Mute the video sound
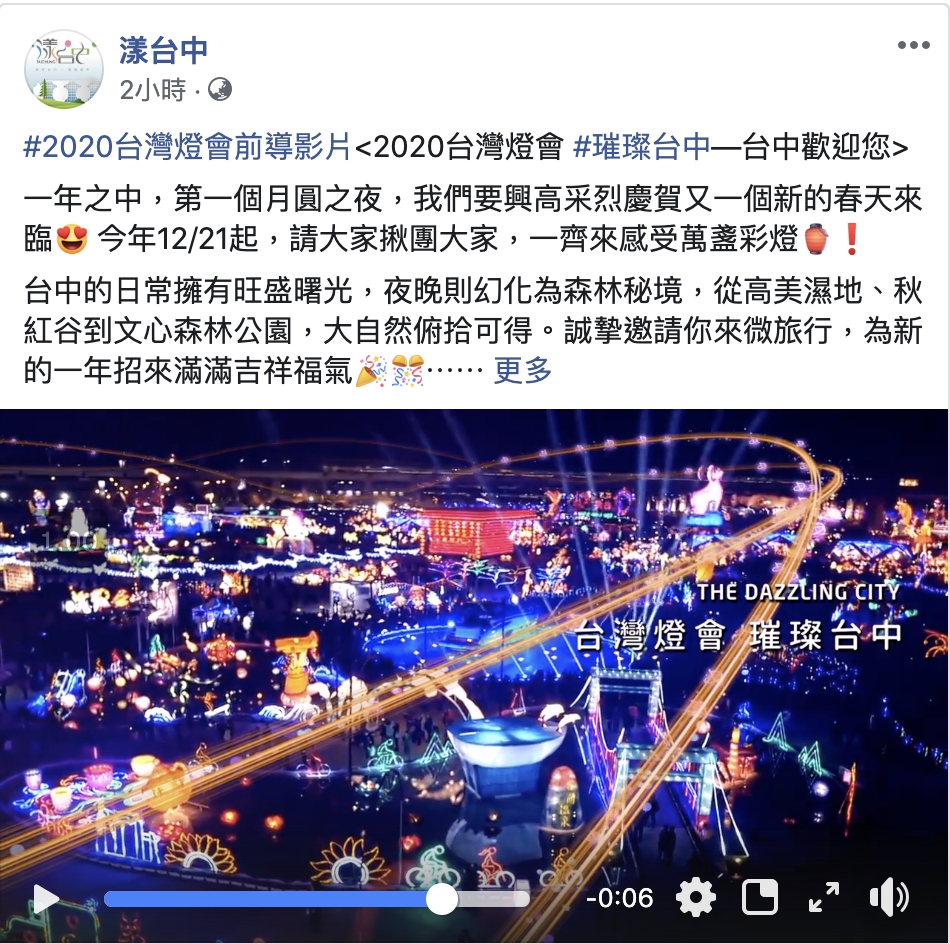The height and width of the screenshot is (944, 950). (x=888, y=898)
